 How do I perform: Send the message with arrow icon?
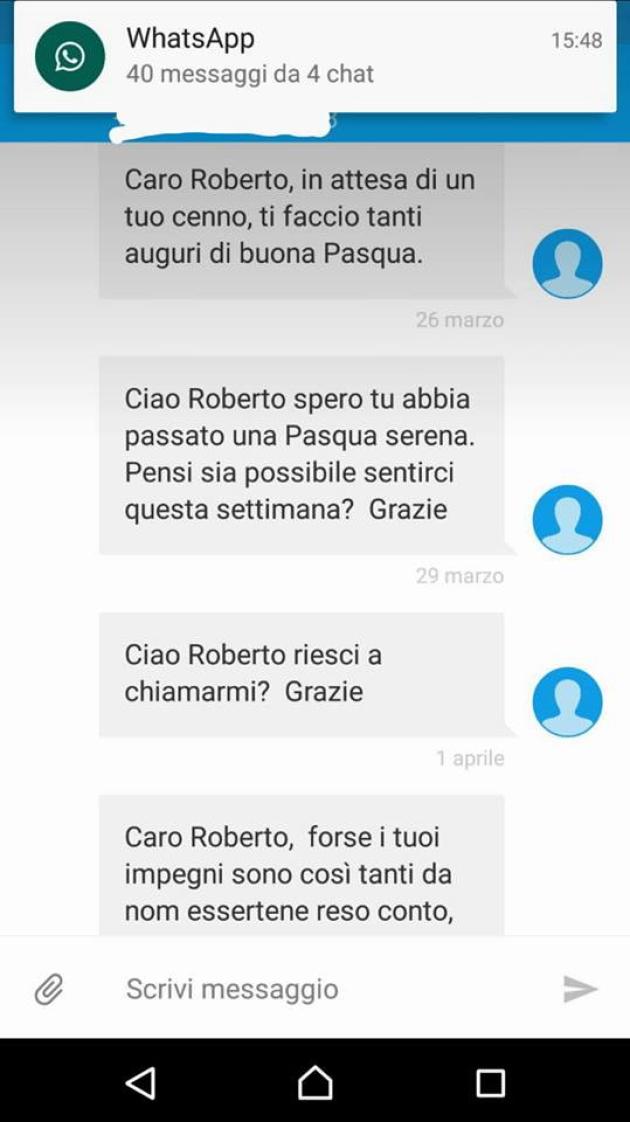[x=580, y=989]
